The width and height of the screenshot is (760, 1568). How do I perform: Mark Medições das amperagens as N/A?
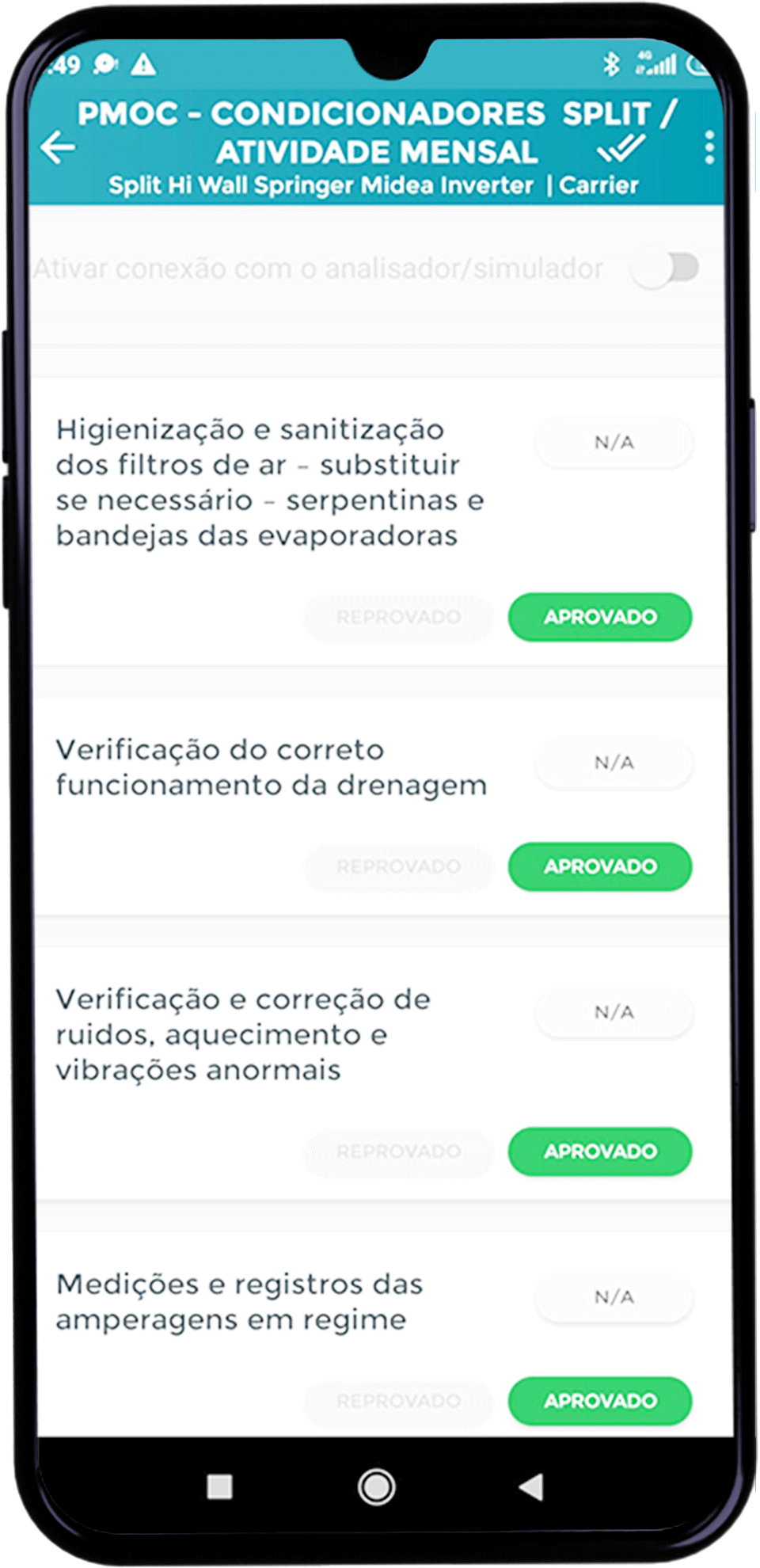[614, 1297]
